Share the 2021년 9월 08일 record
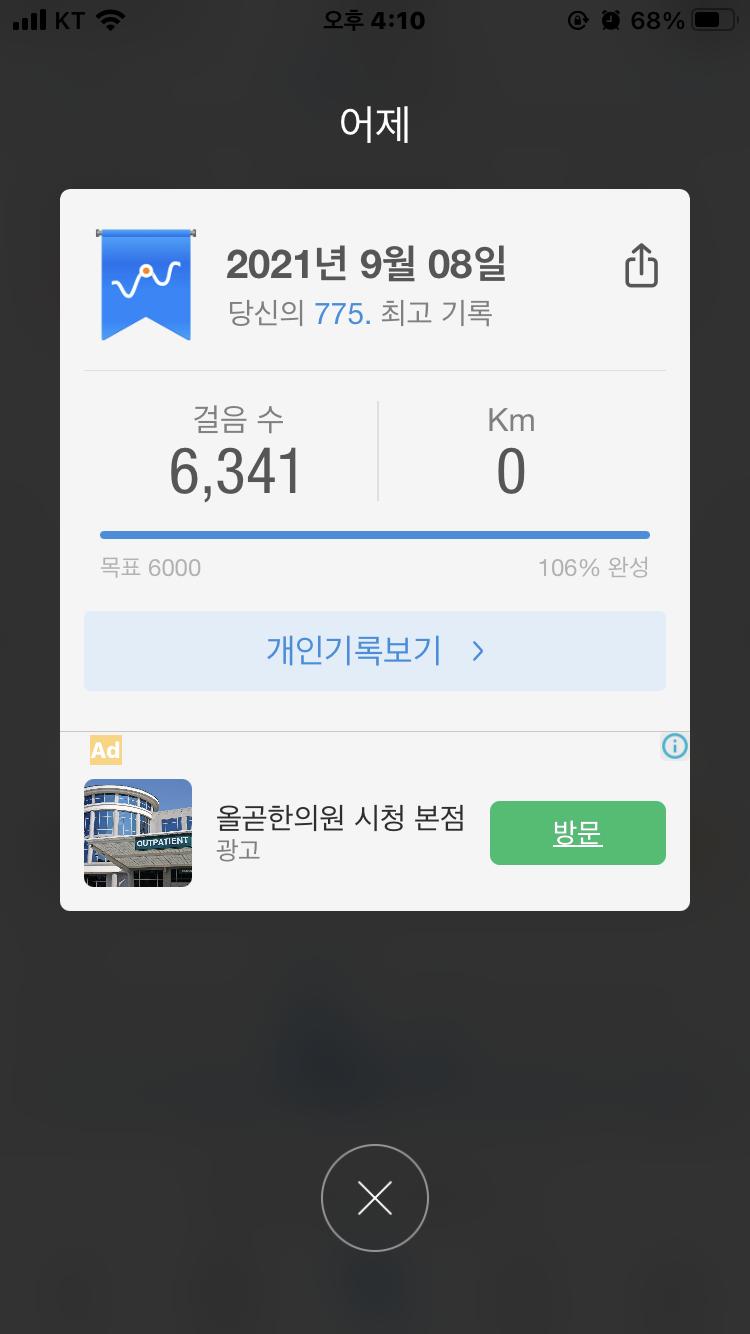This screenshot has width=750, height=1334. coord(641,267)
